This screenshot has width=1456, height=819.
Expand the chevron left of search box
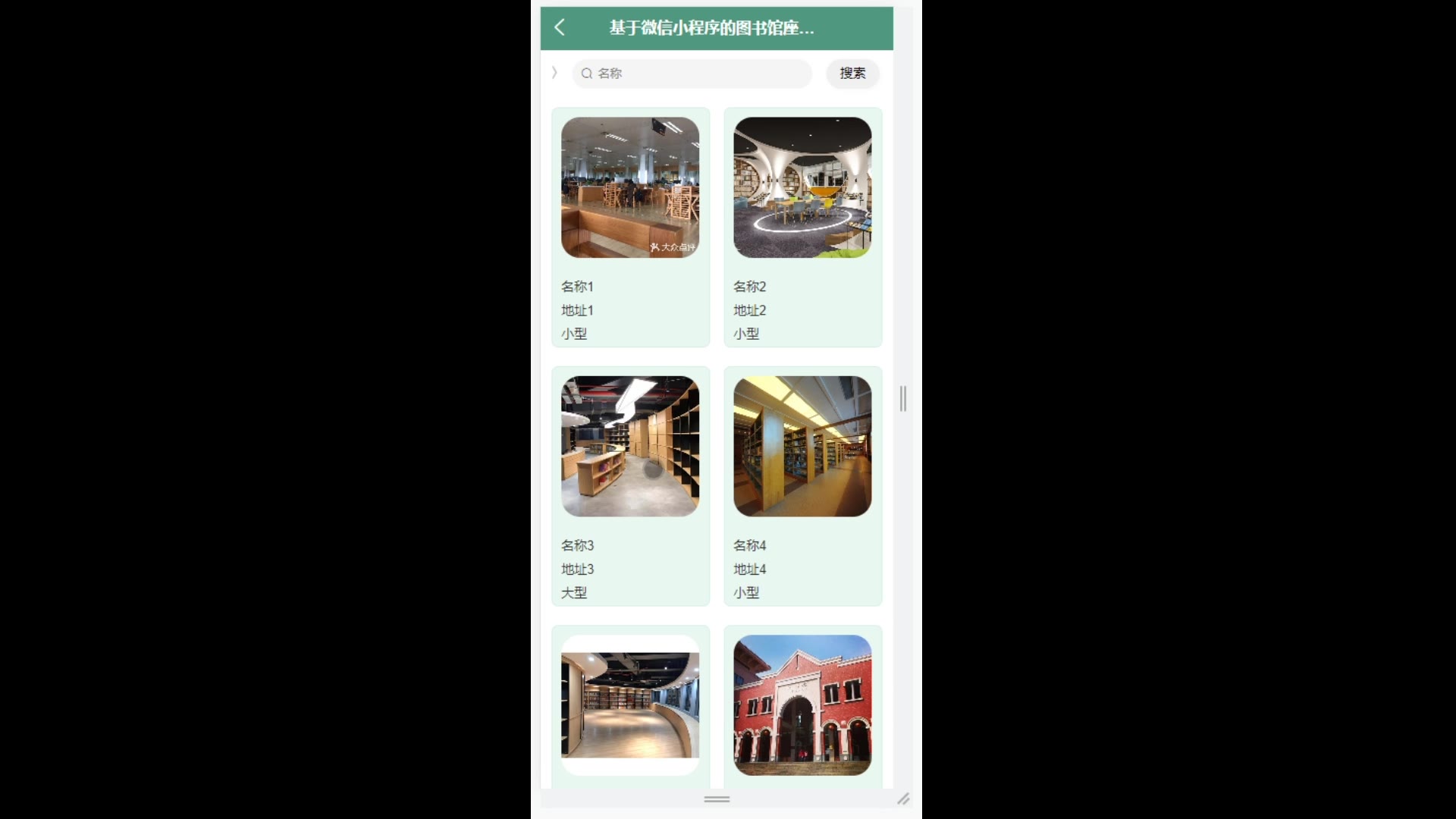coord(554,73)
